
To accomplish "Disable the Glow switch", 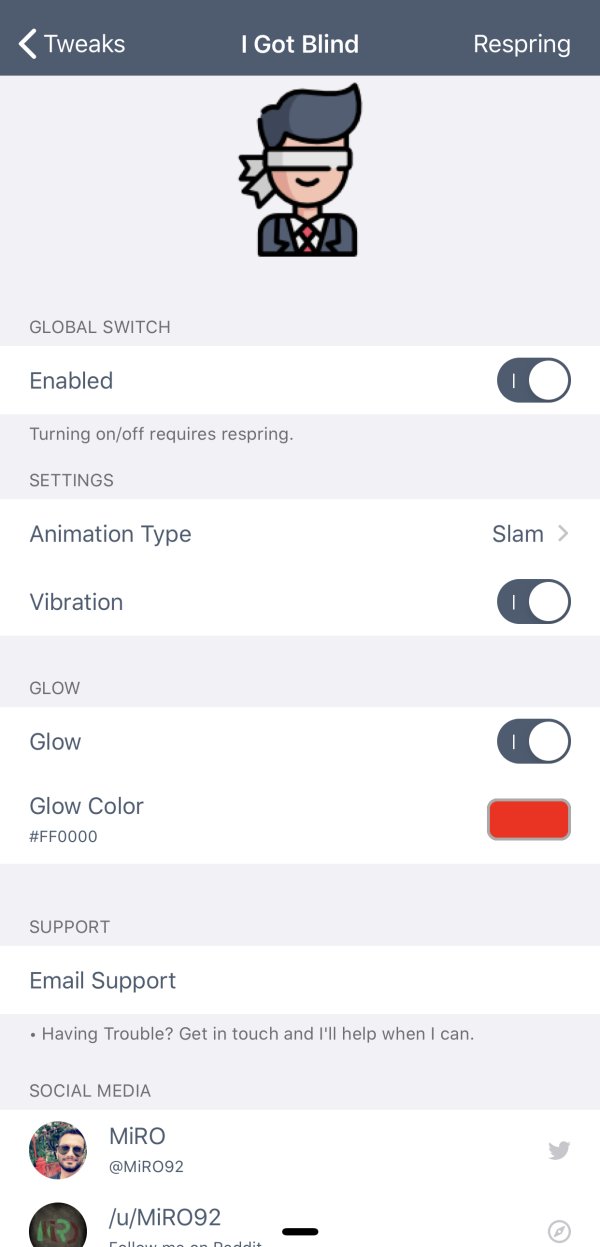I will click(x=533, y=742).
